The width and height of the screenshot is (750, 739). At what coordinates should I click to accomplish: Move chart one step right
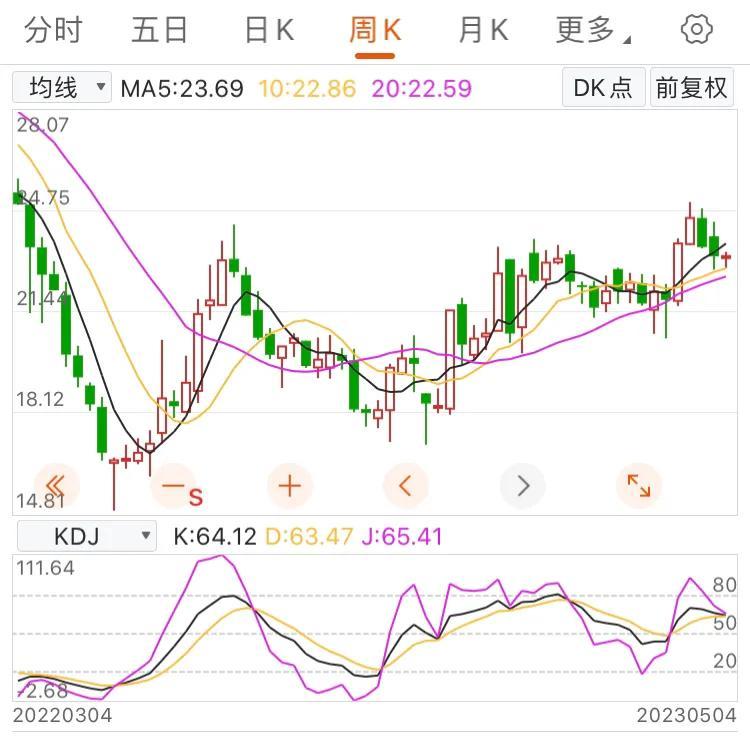tap(522, 487)
